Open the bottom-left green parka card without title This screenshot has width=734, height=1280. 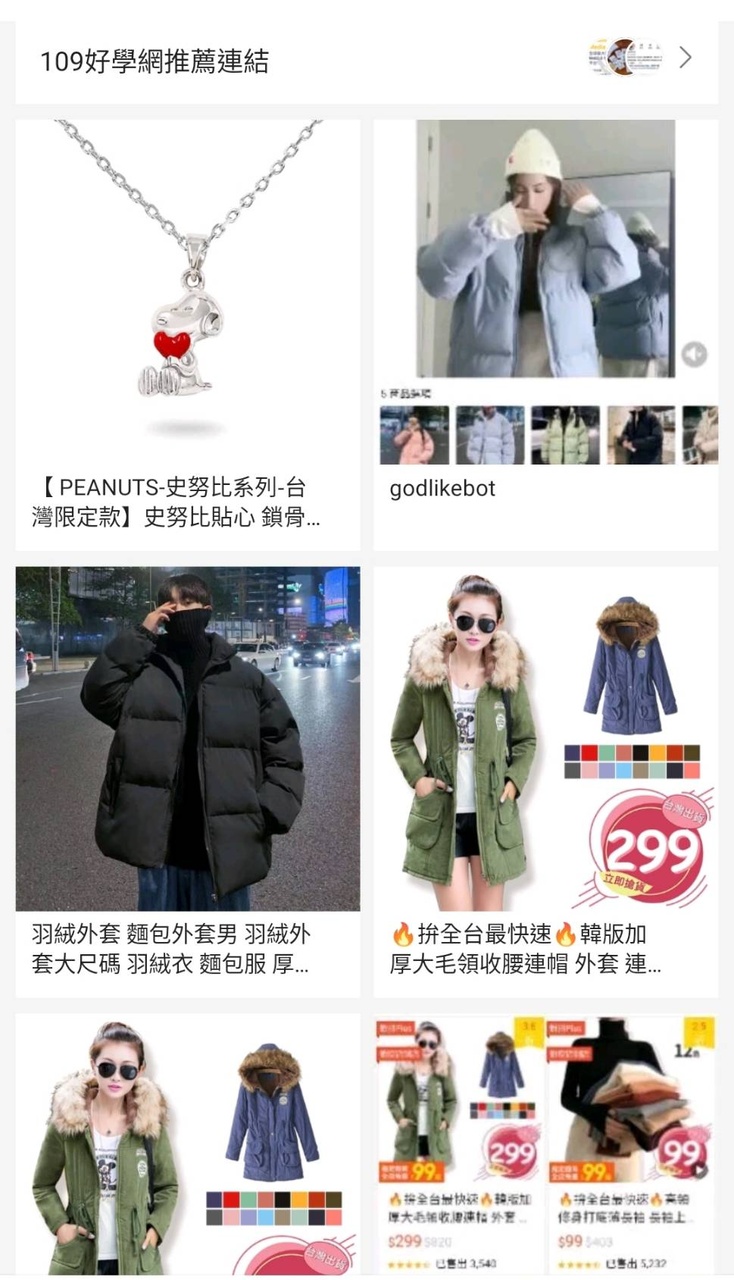point(188,1145)
